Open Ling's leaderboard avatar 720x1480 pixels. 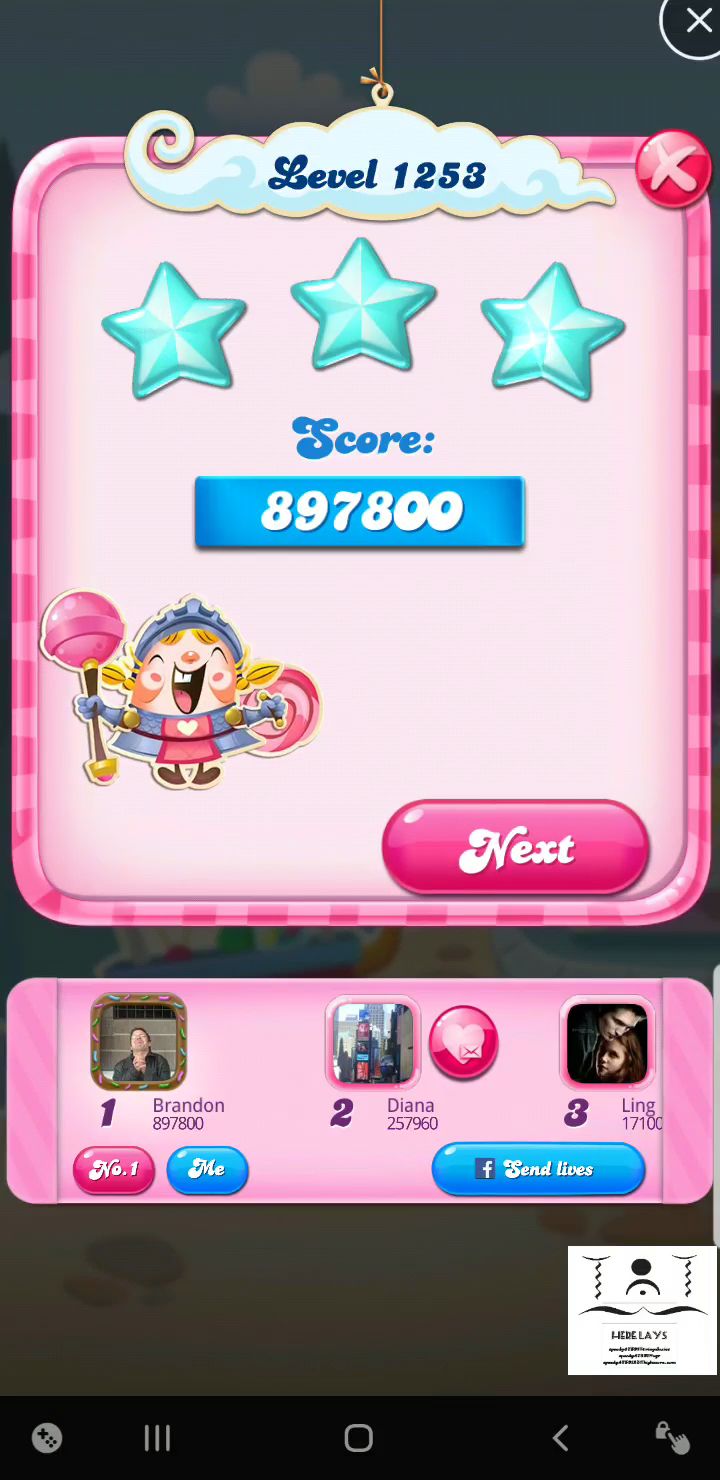point(607,1043)
